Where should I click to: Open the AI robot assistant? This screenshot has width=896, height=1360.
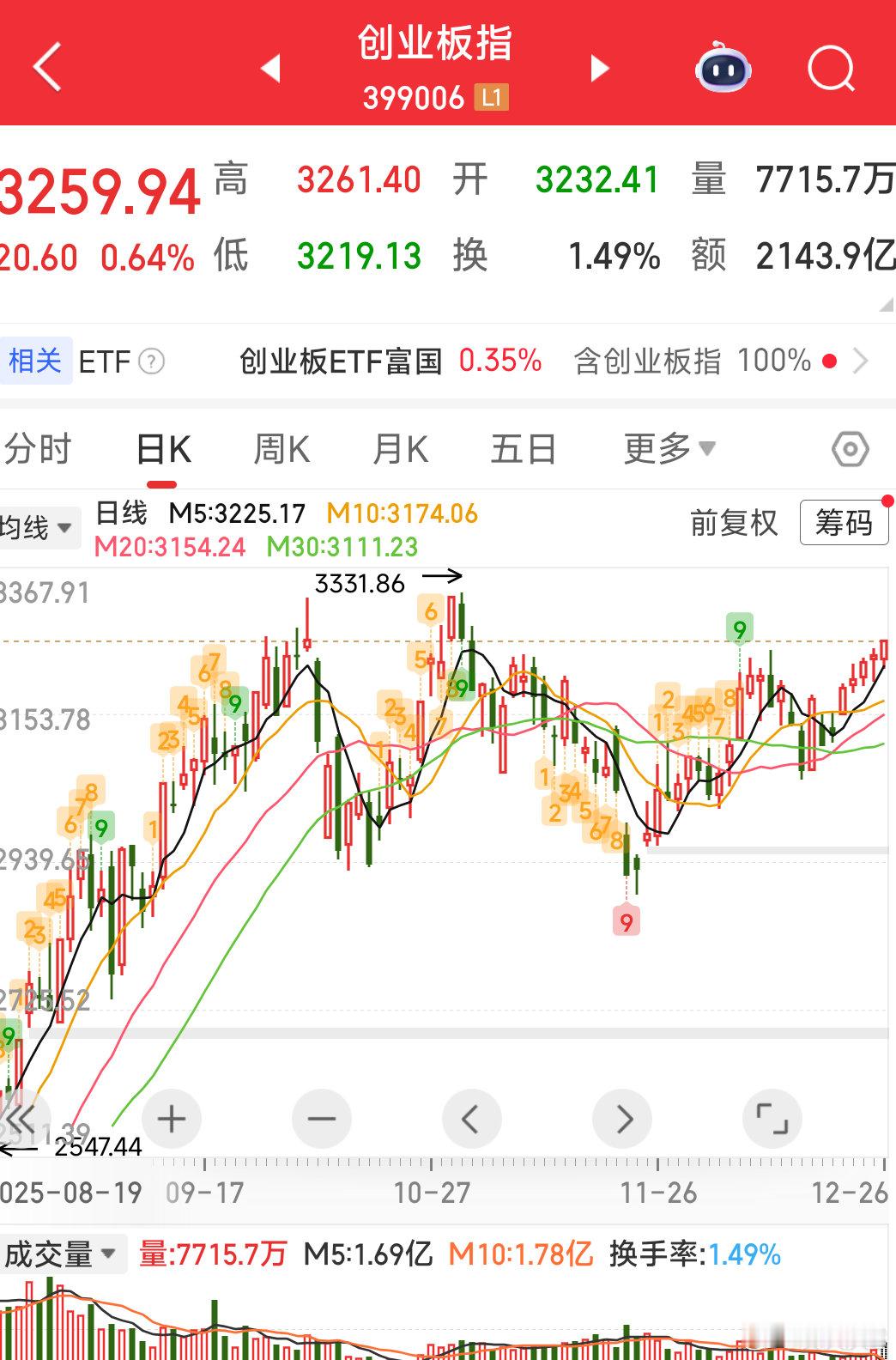point(722,67)
